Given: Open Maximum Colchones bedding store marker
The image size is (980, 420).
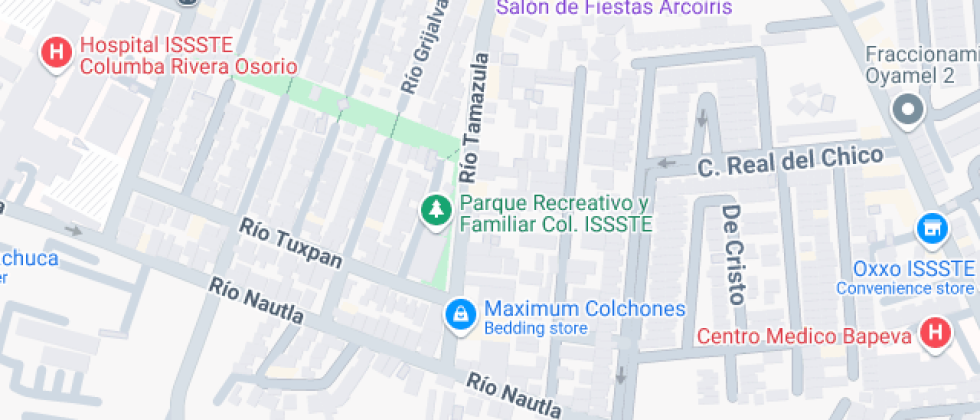Looking at the screenshot, I should (x=460, y=314).
